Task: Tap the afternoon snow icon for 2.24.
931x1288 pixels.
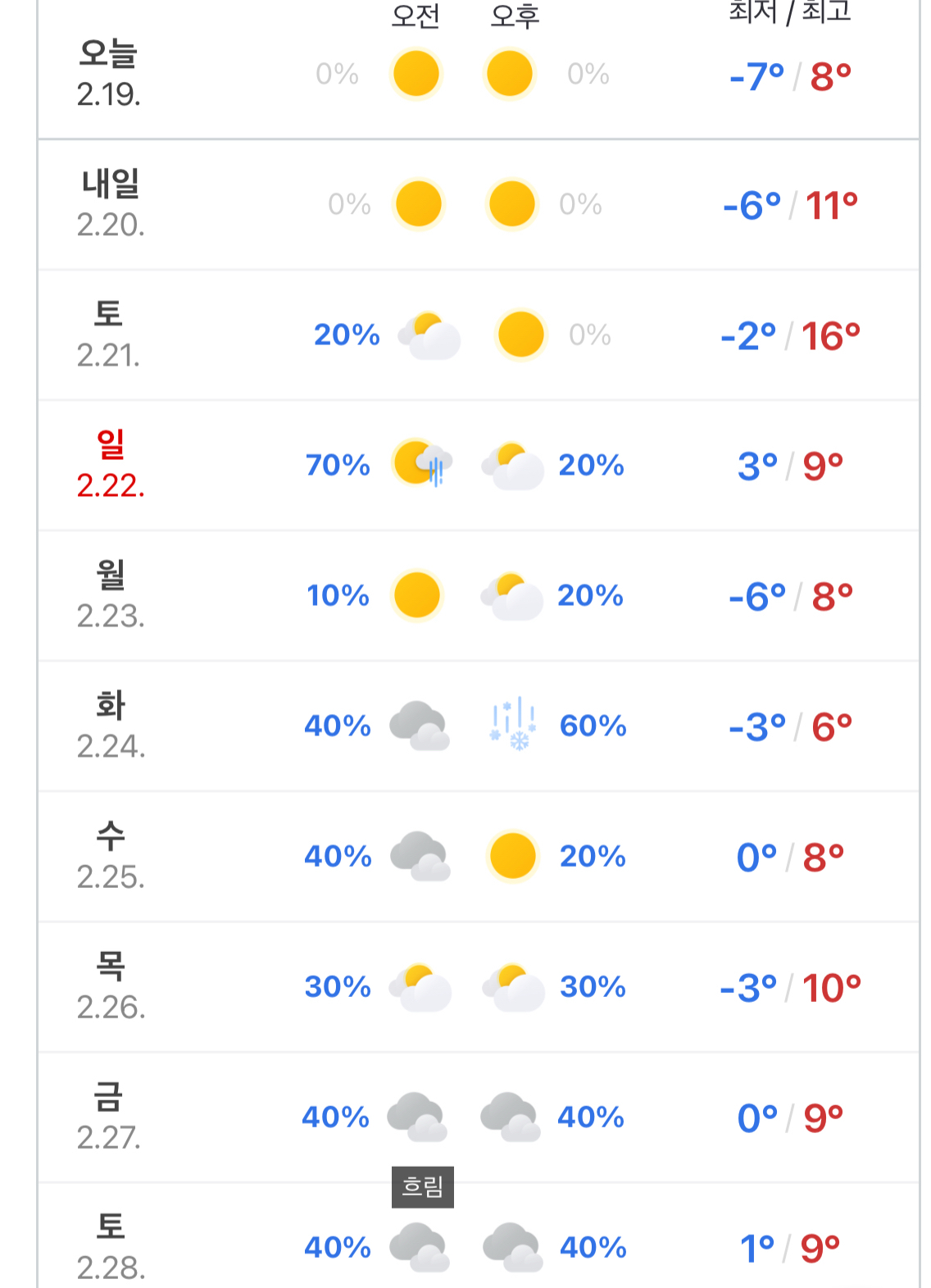Action: (513, 726)
